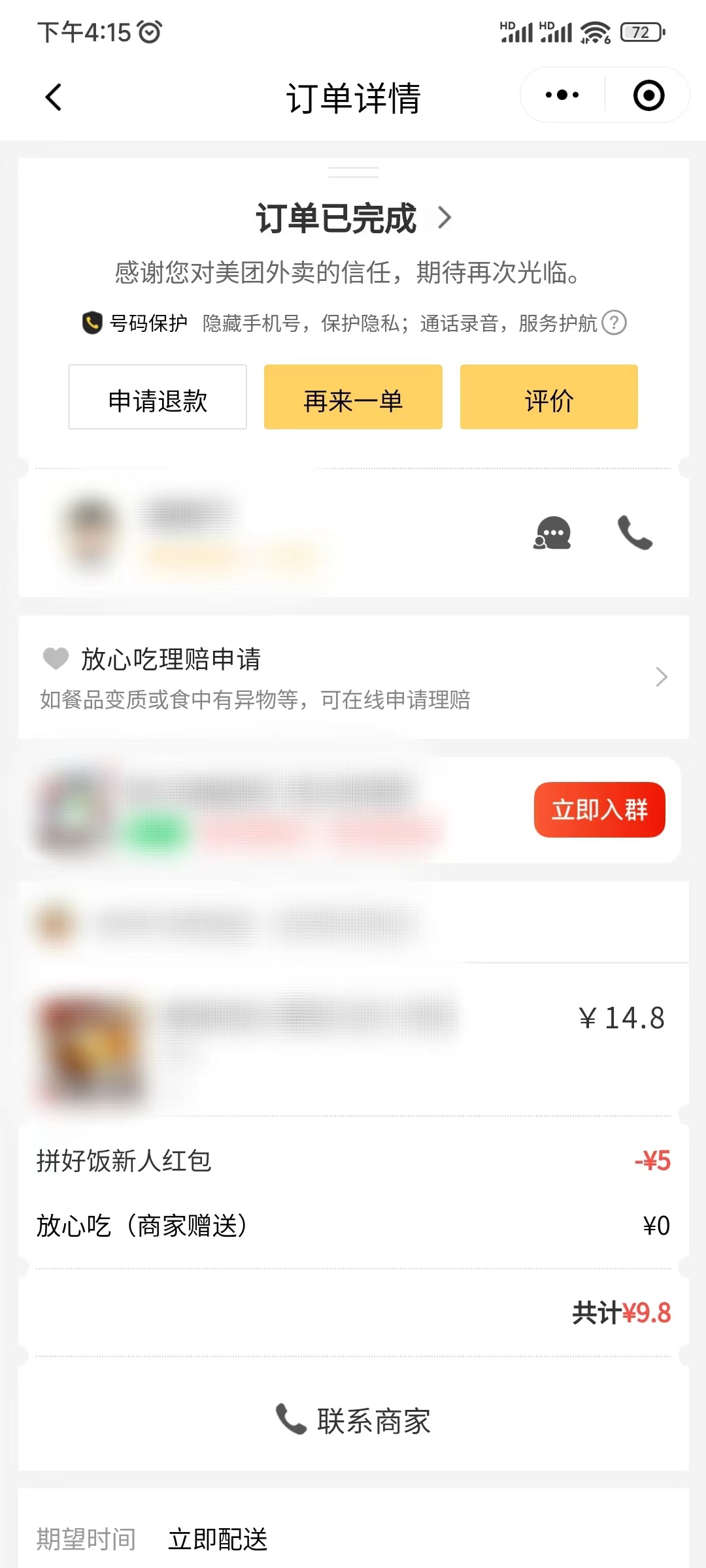Open the help tooltip beside 服务护航
The image size is (706, 1568).
(614, 323)
